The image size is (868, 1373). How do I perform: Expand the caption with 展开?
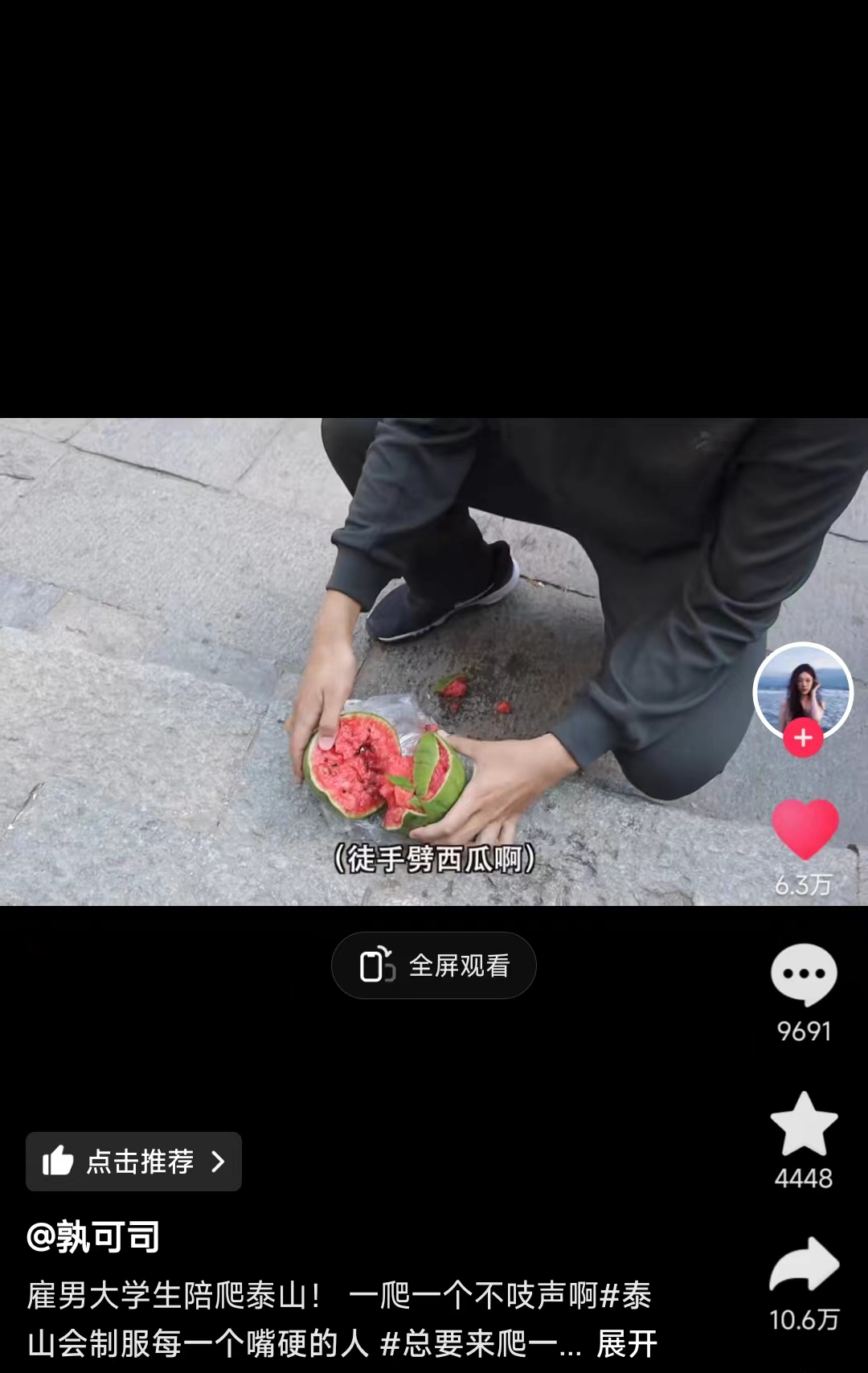[627, 1343]
